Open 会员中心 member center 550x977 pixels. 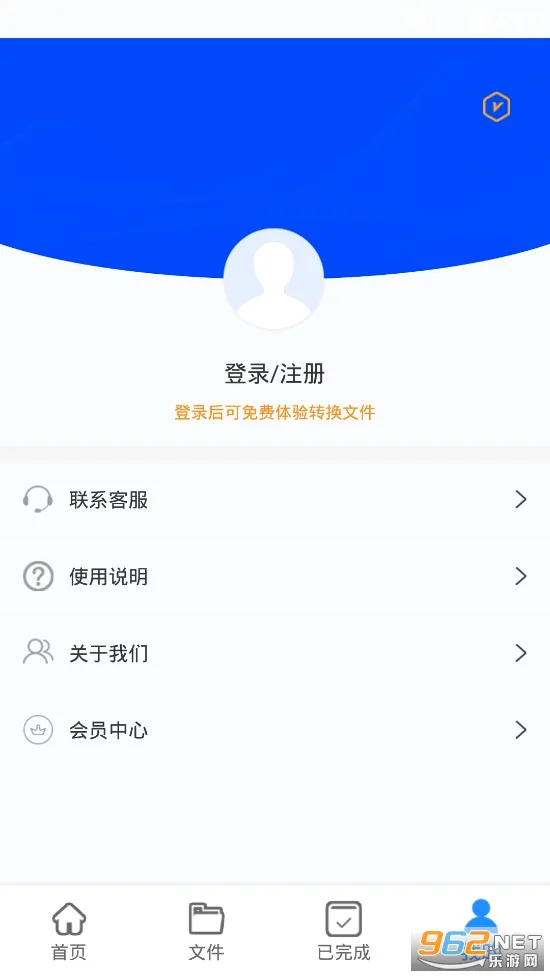tap(275, 730)
